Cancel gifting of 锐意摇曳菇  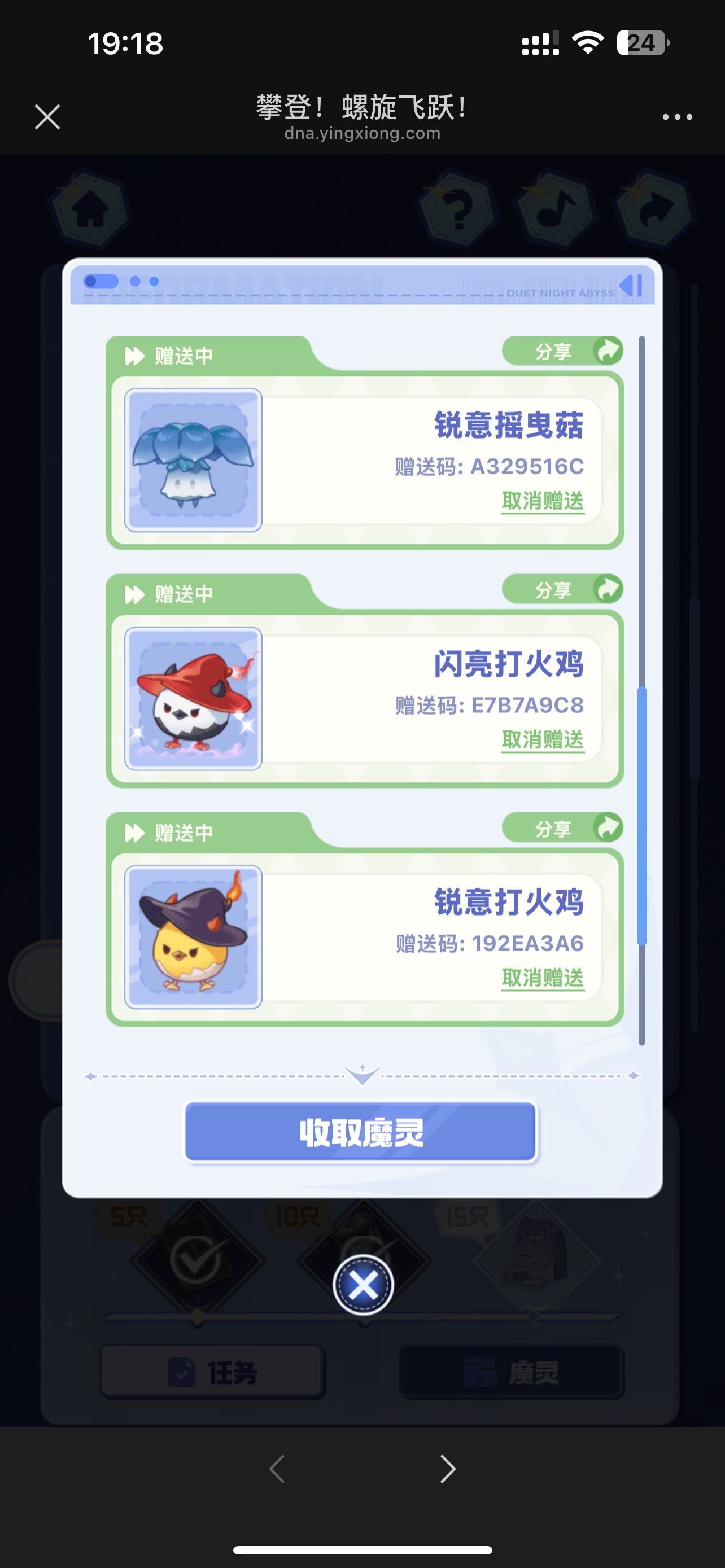(543, 501)
